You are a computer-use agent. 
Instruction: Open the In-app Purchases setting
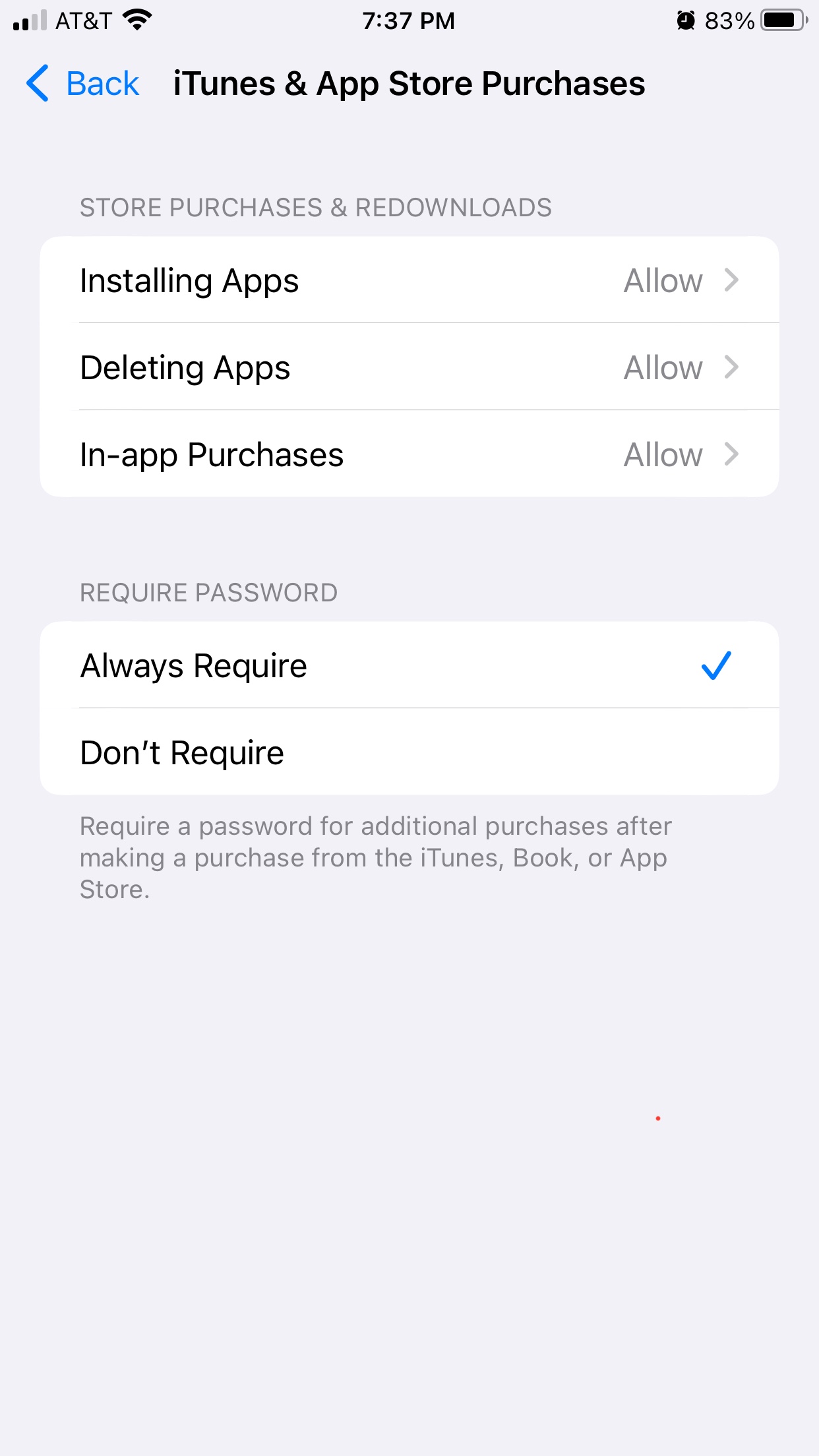point(409,454)
